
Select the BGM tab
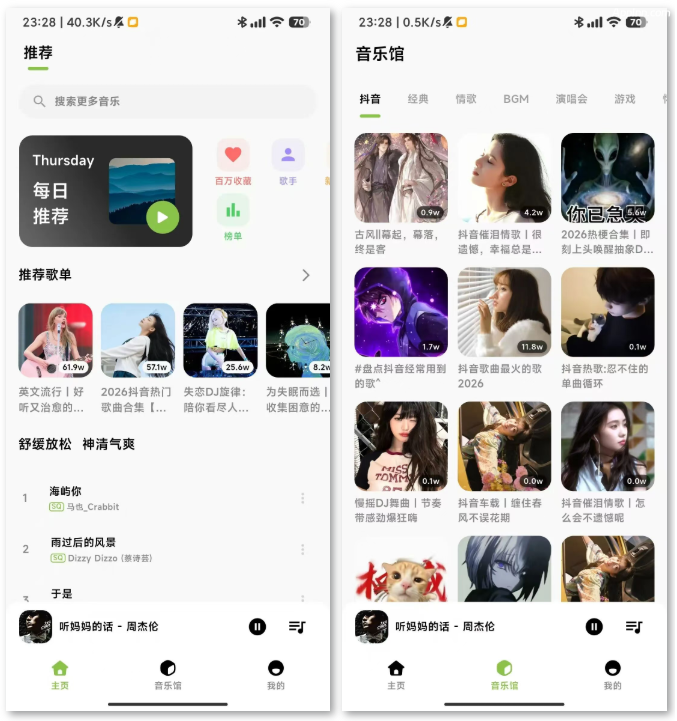tap(516, 99)
